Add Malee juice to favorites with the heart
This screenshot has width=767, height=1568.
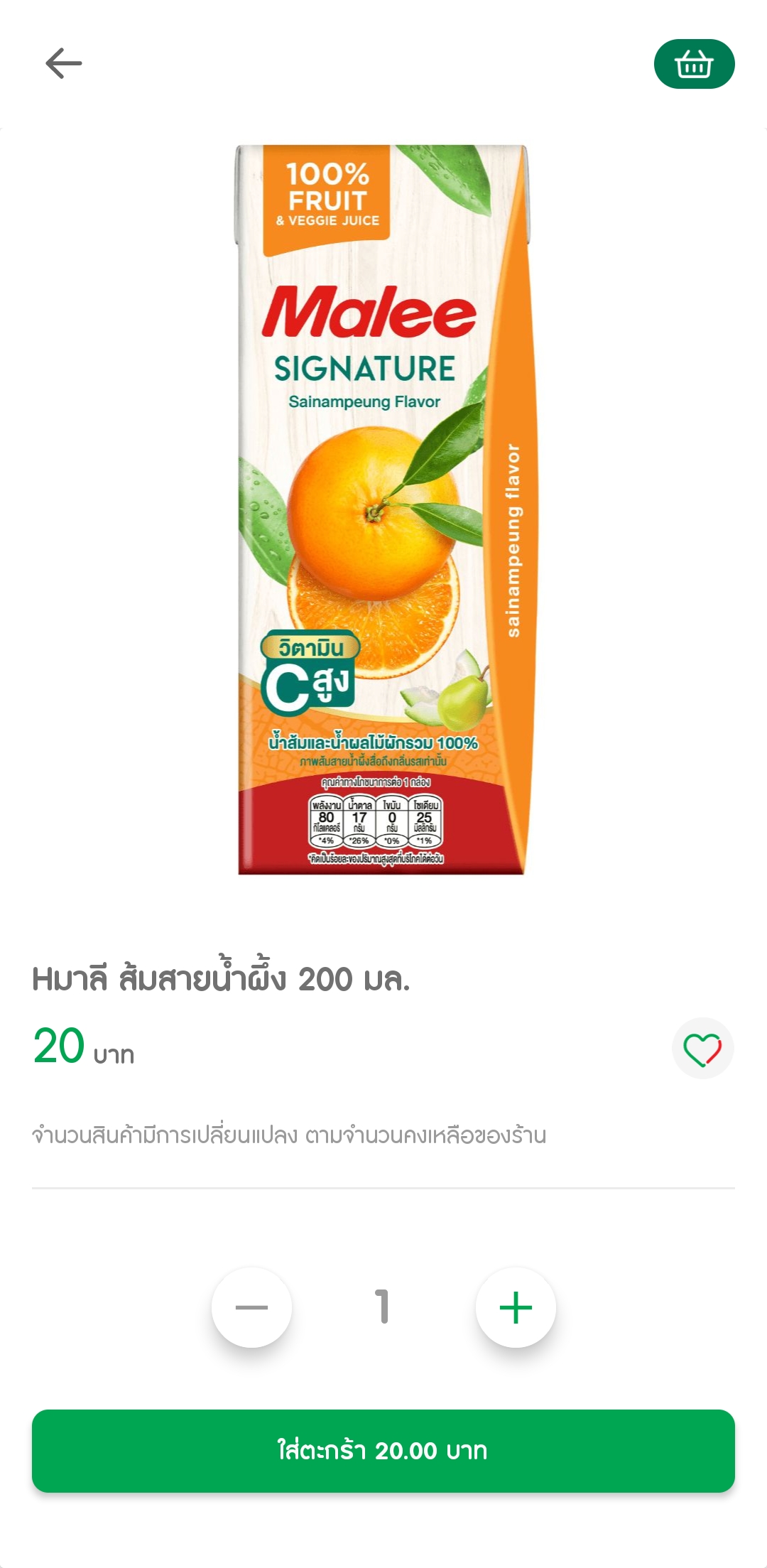click(702, 1049)
